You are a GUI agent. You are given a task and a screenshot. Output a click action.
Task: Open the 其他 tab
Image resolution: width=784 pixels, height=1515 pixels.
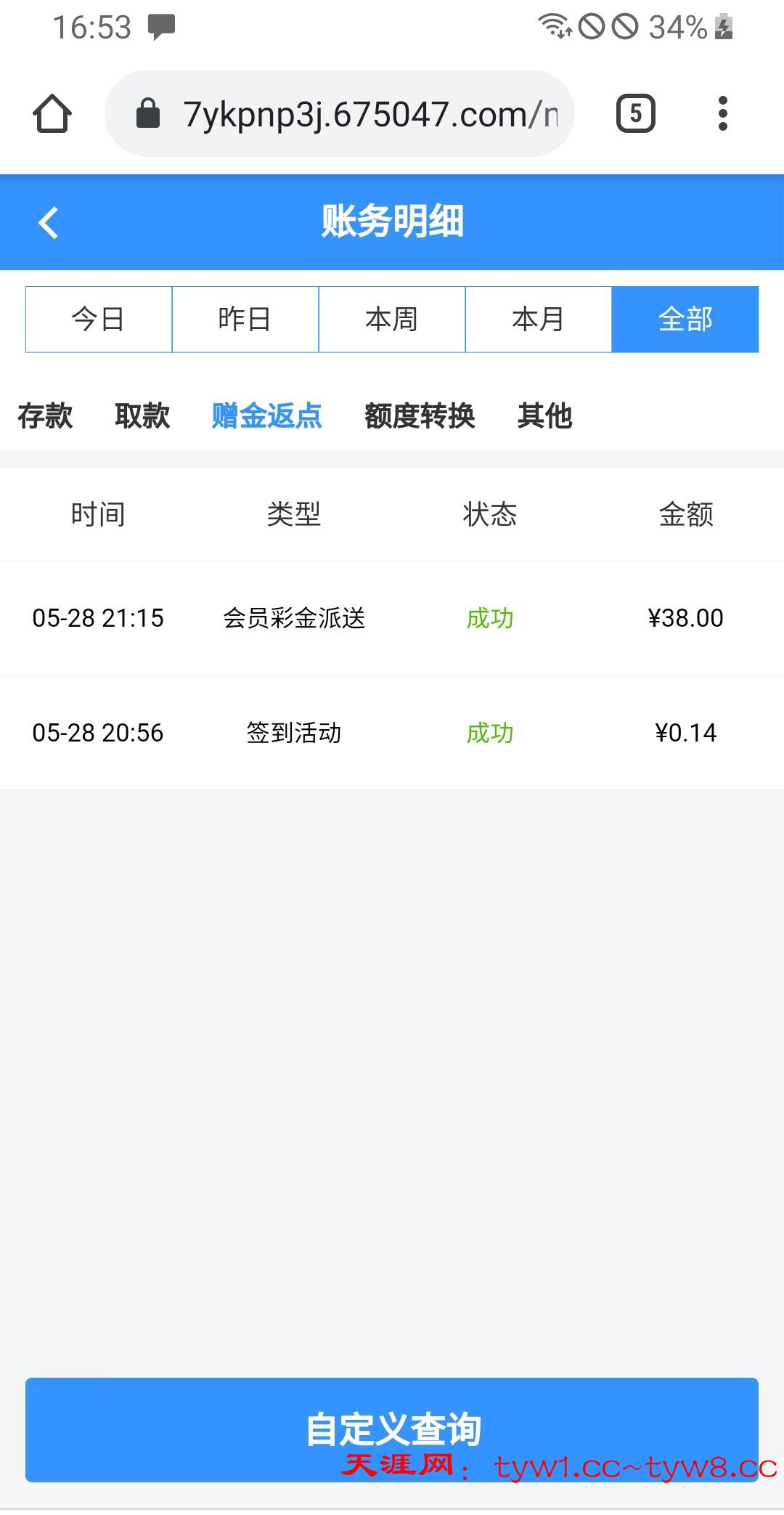544,416
